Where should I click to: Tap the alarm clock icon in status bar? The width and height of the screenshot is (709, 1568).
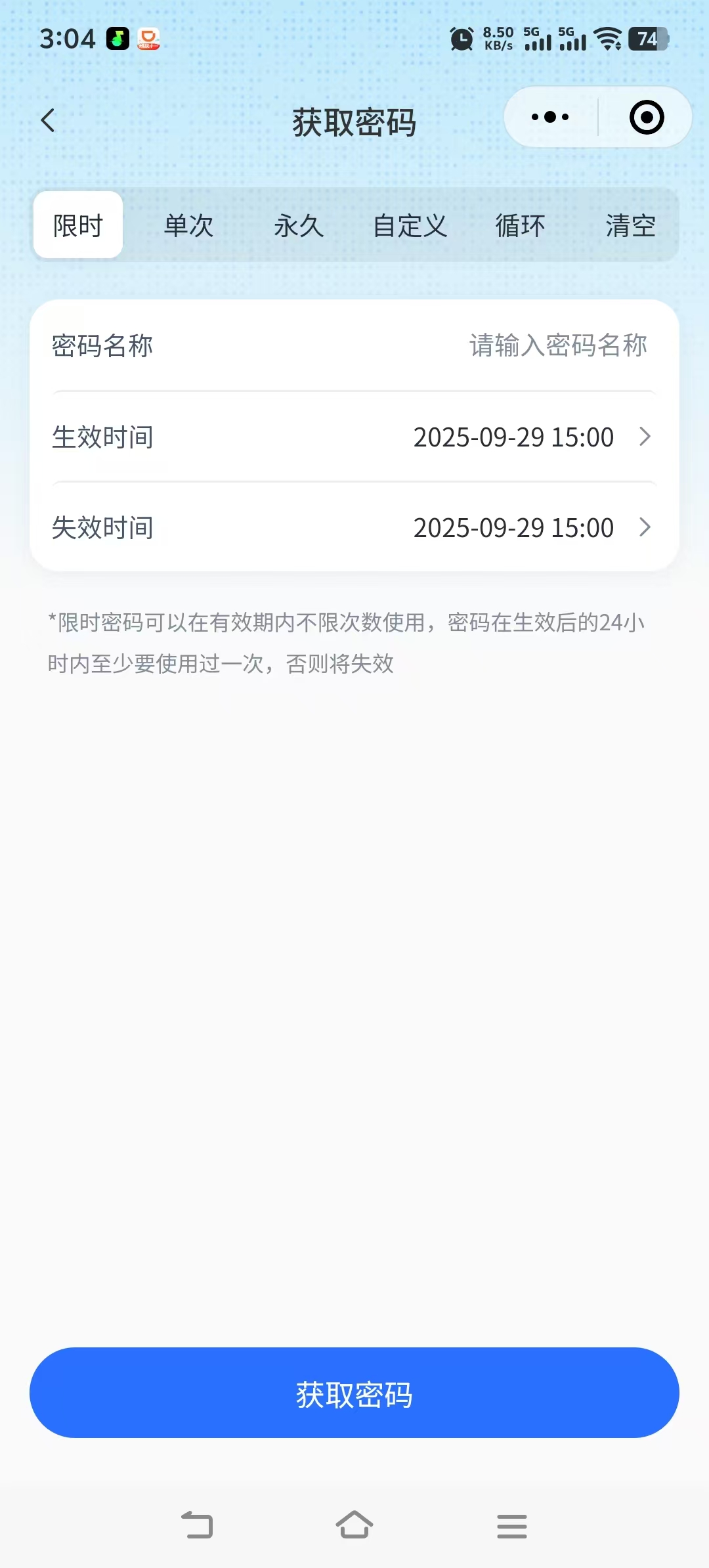coord(460,39)
